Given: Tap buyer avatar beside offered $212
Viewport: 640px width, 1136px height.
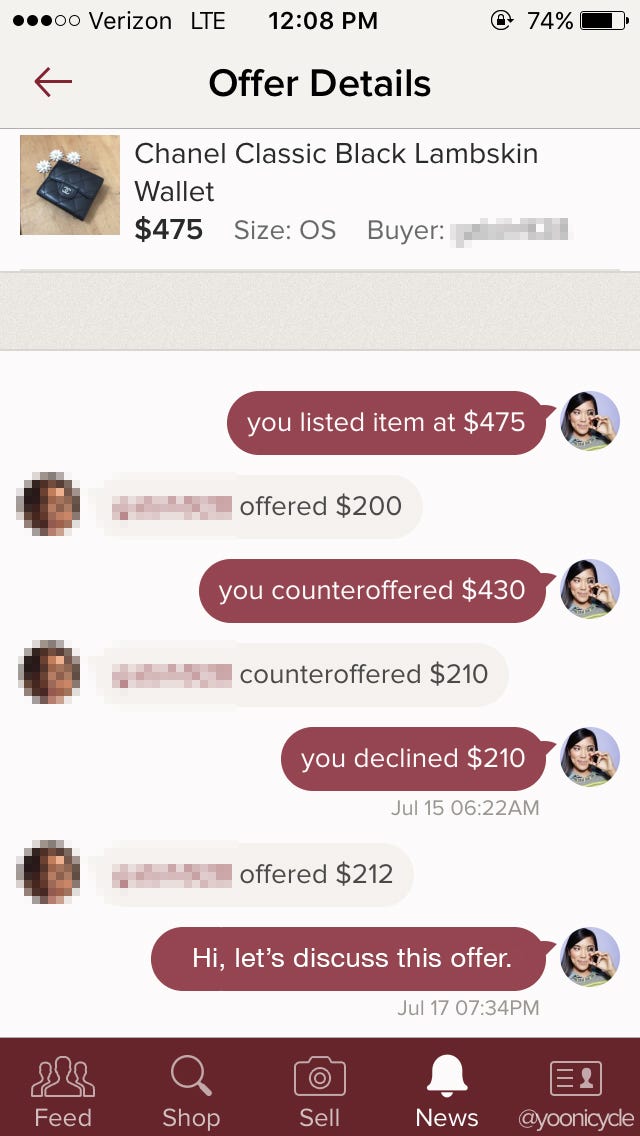Looking at the screenshot, I should click(x=49, y=873).
